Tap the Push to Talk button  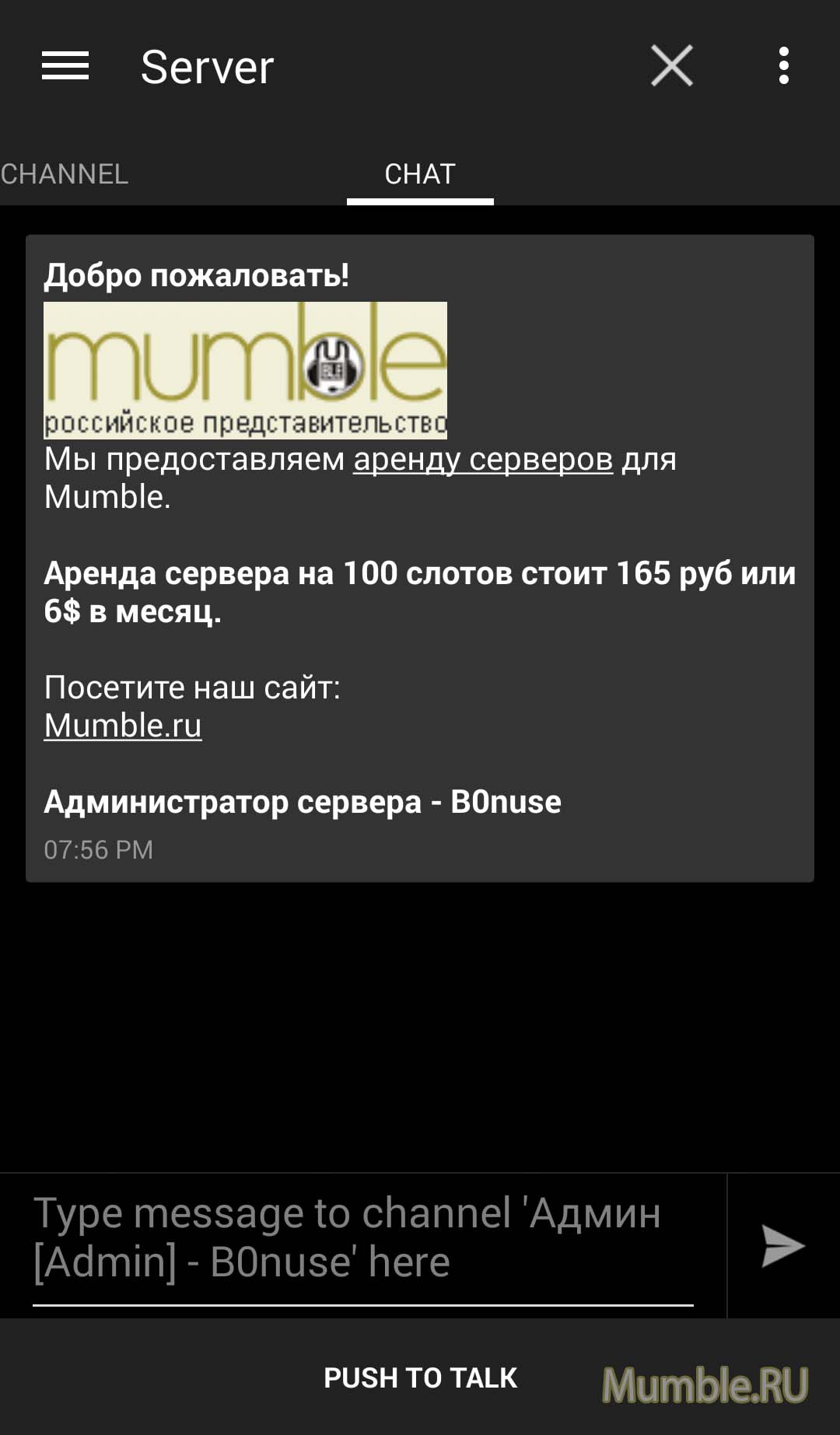click(420, 1377)
